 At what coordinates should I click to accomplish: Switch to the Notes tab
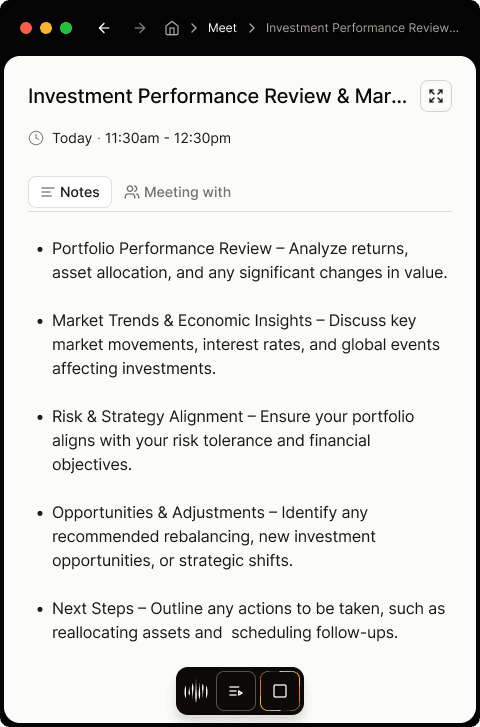70,192
